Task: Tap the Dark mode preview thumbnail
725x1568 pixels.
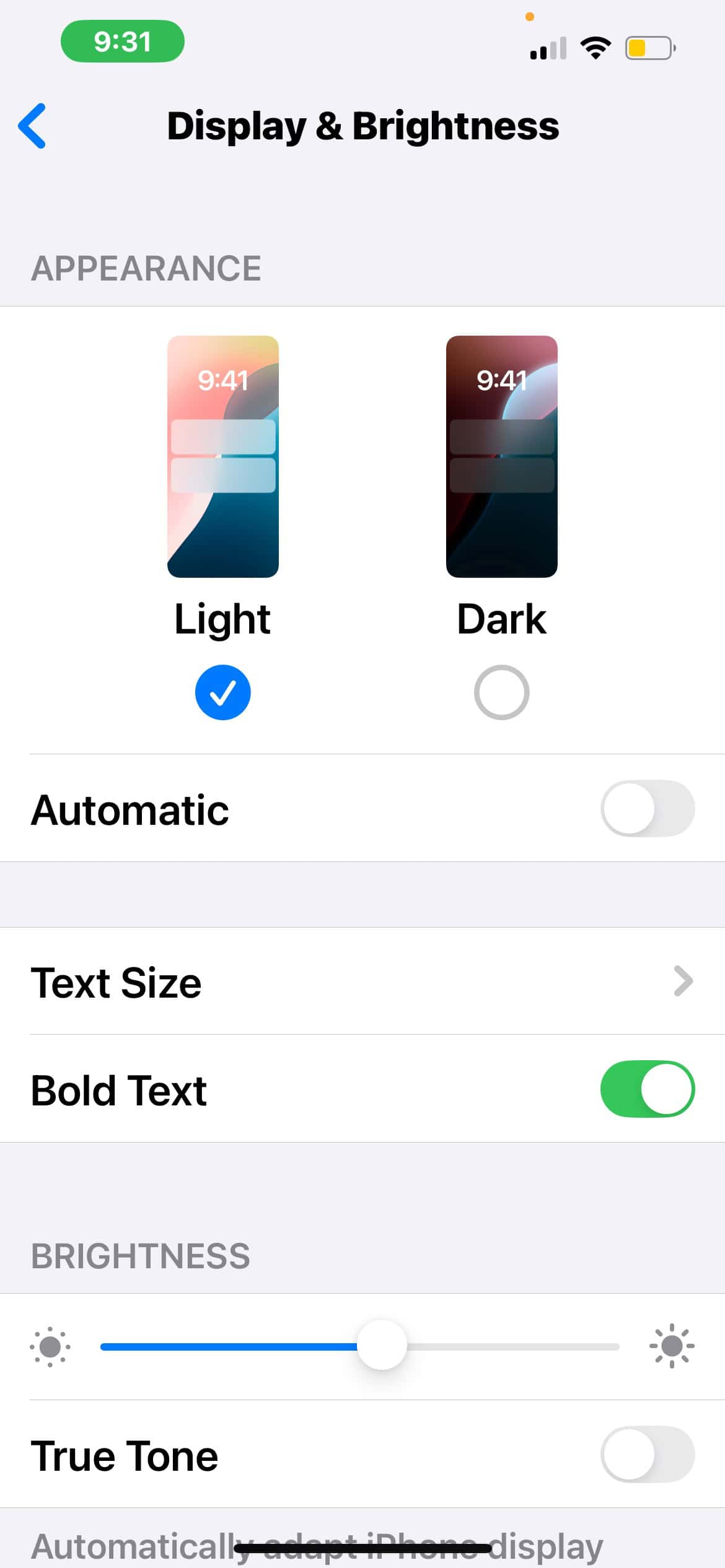Action: (x=501, y=456)
